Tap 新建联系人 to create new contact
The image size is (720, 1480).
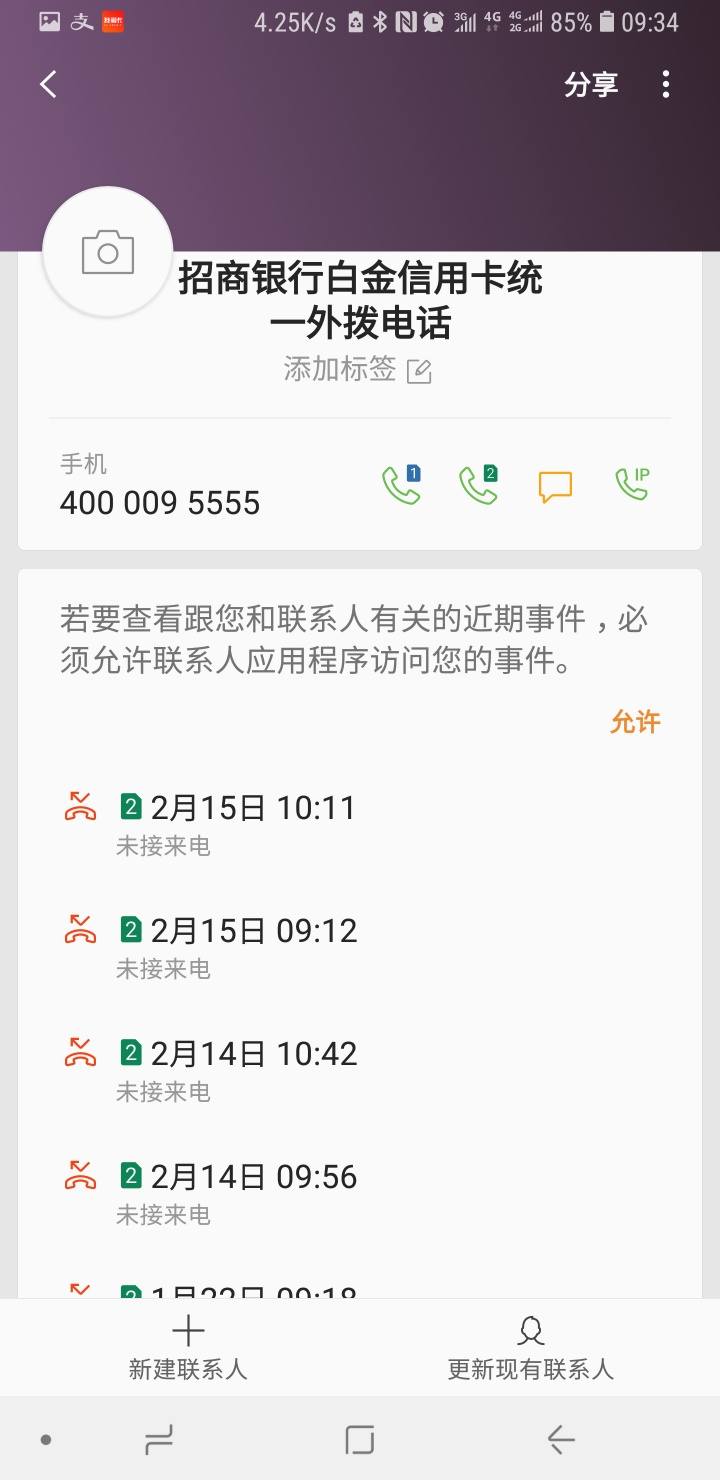pos(188,1348)
